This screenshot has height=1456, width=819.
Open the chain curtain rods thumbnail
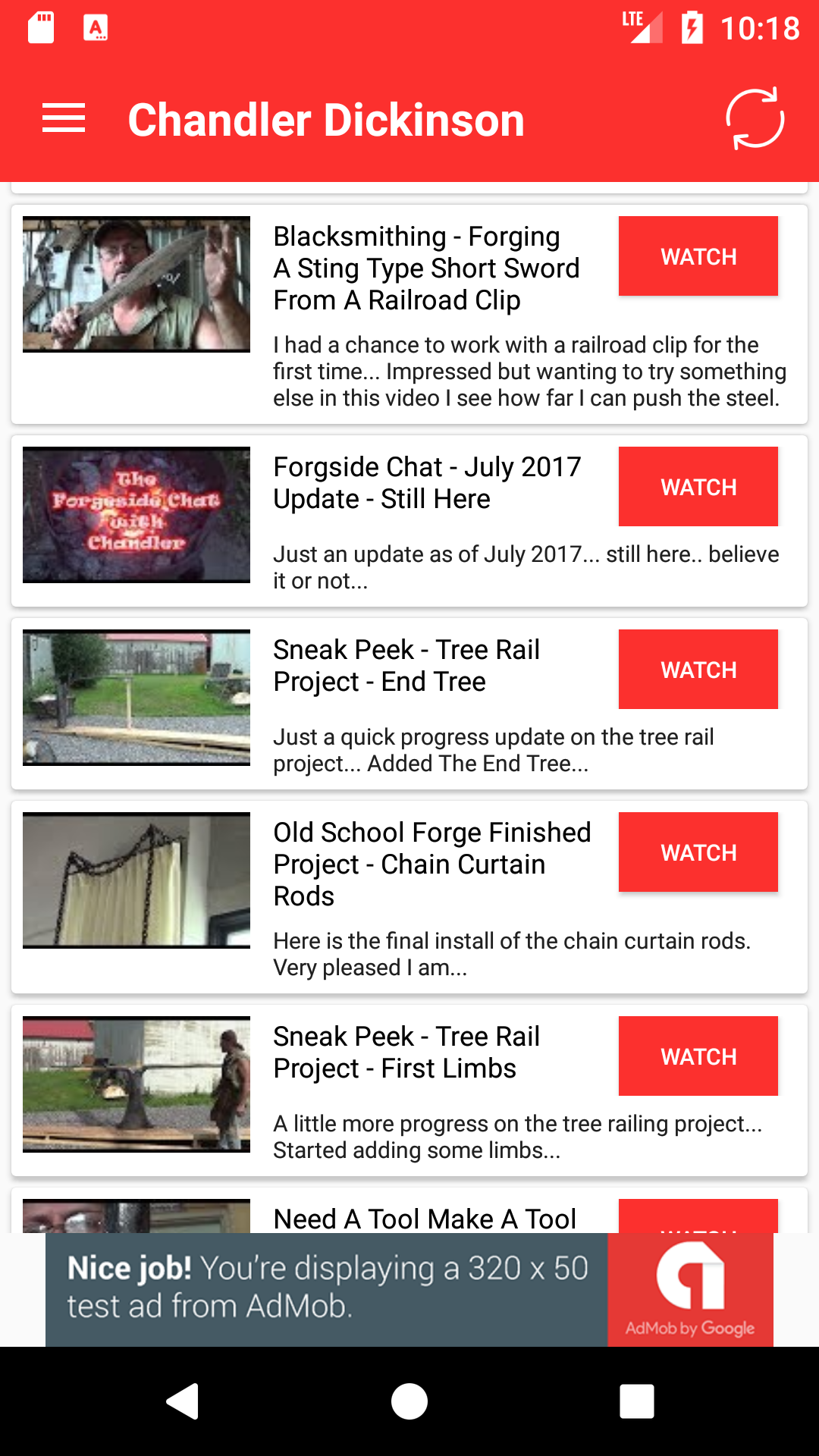pyautogui.click(x=136, y=880)
